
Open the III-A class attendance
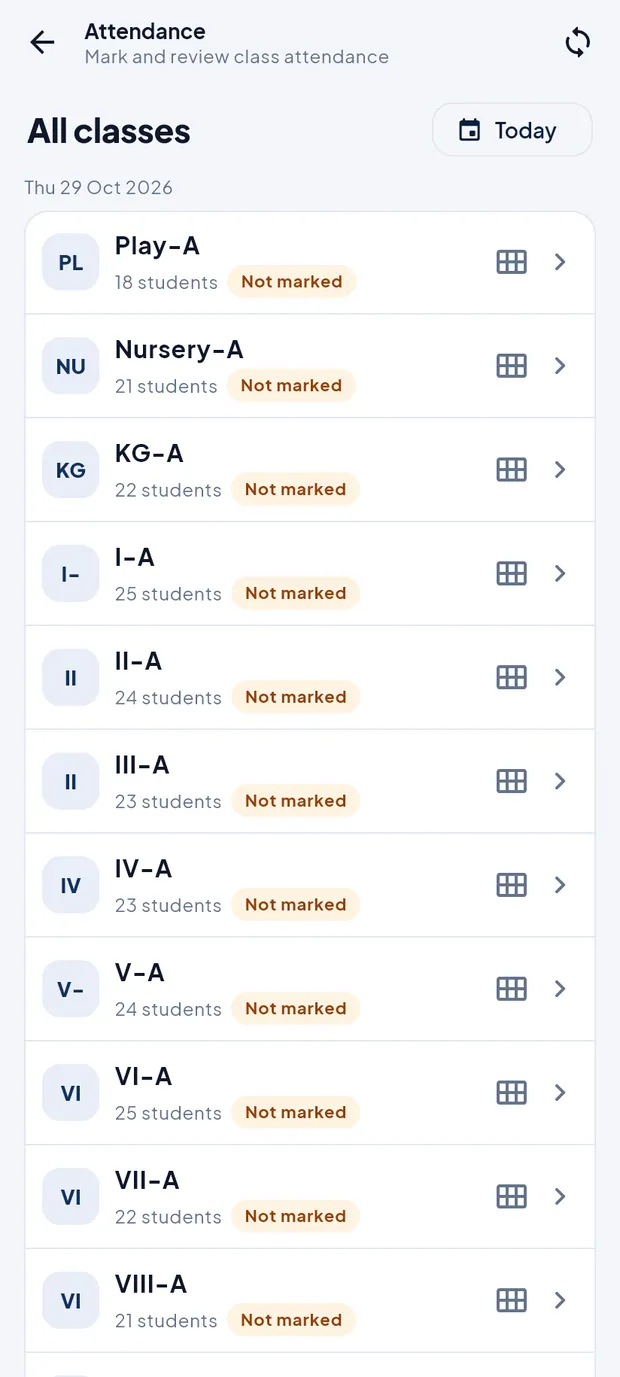pyautogui.click(x=310, y=782)
